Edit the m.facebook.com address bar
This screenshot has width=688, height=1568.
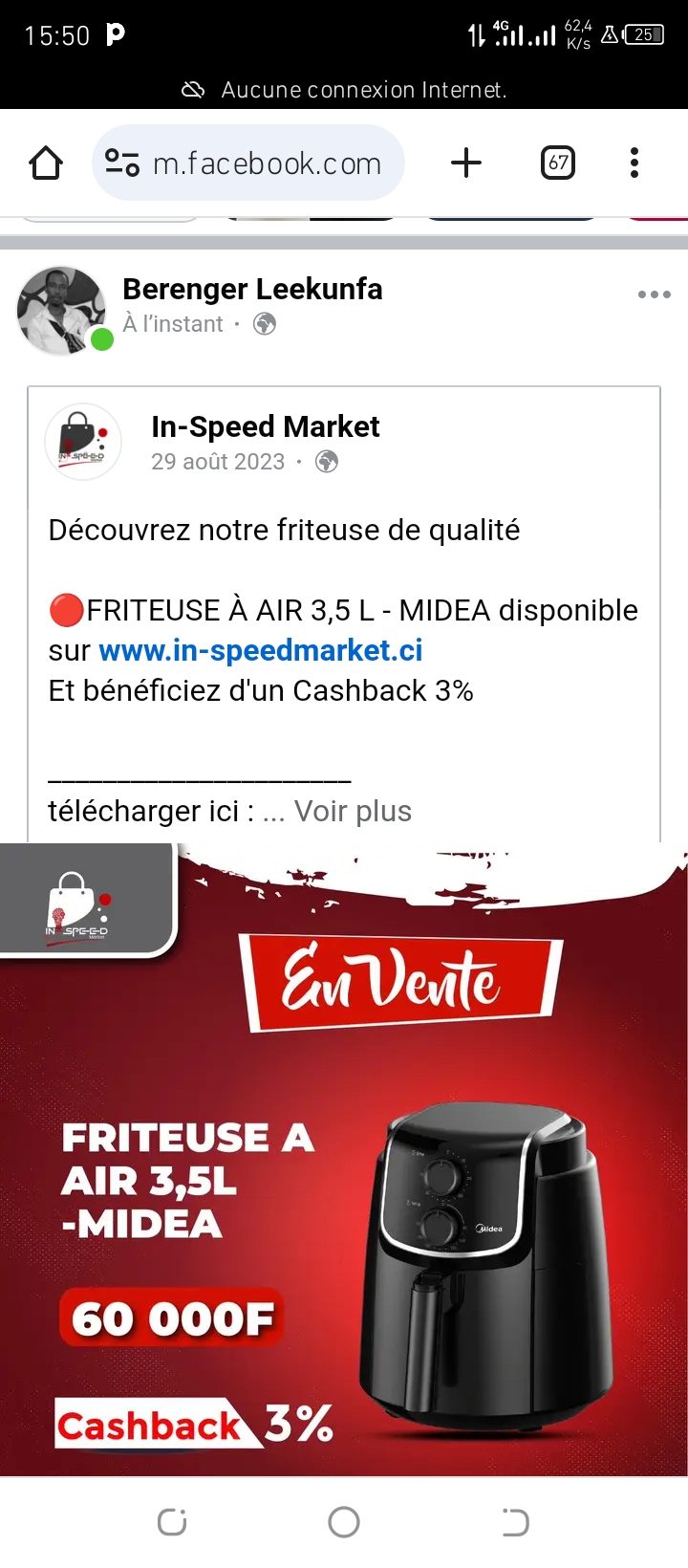pos(268,163)
